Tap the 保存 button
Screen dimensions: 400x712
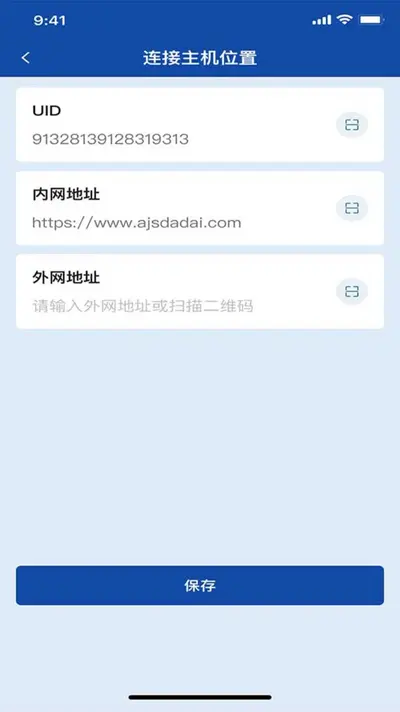coord(200,585)
